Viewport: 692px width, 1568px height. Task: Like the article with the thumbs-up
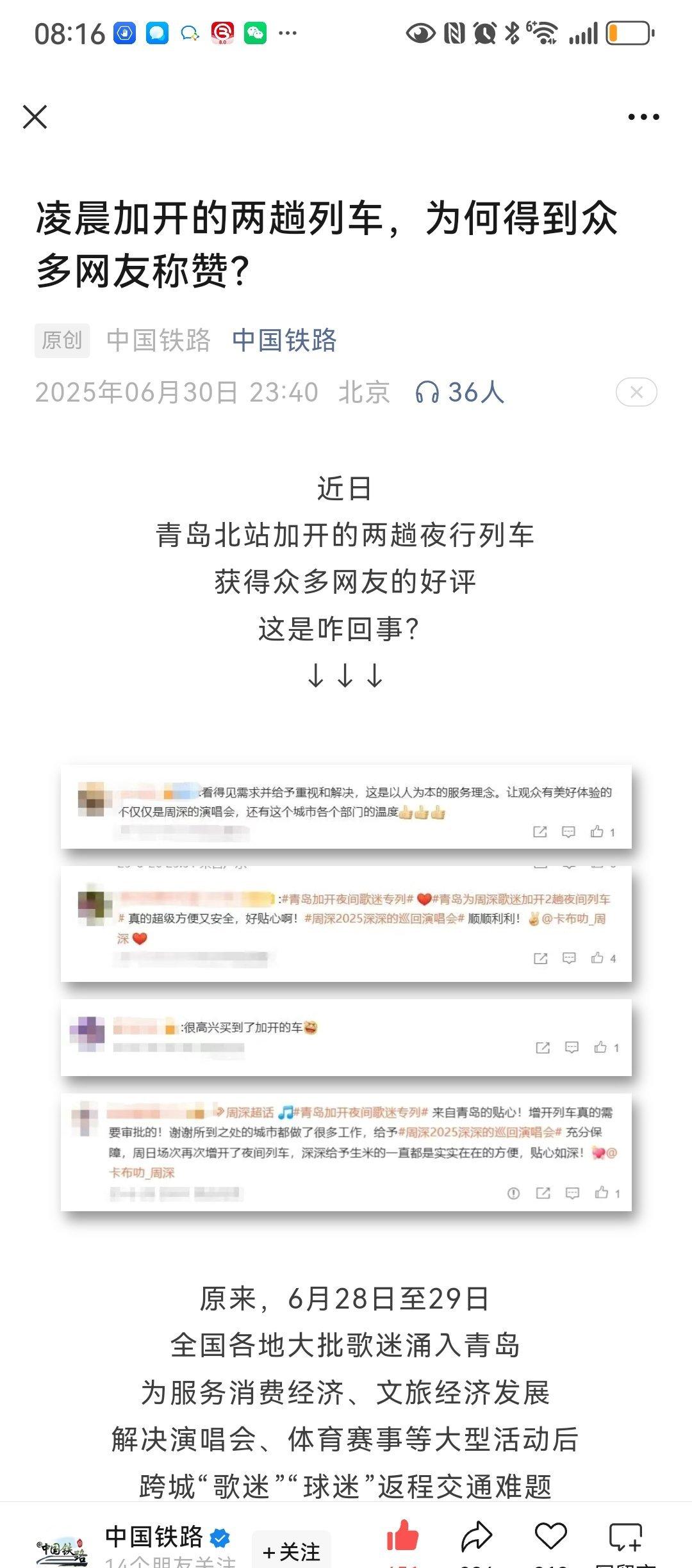pos(402,1539)
